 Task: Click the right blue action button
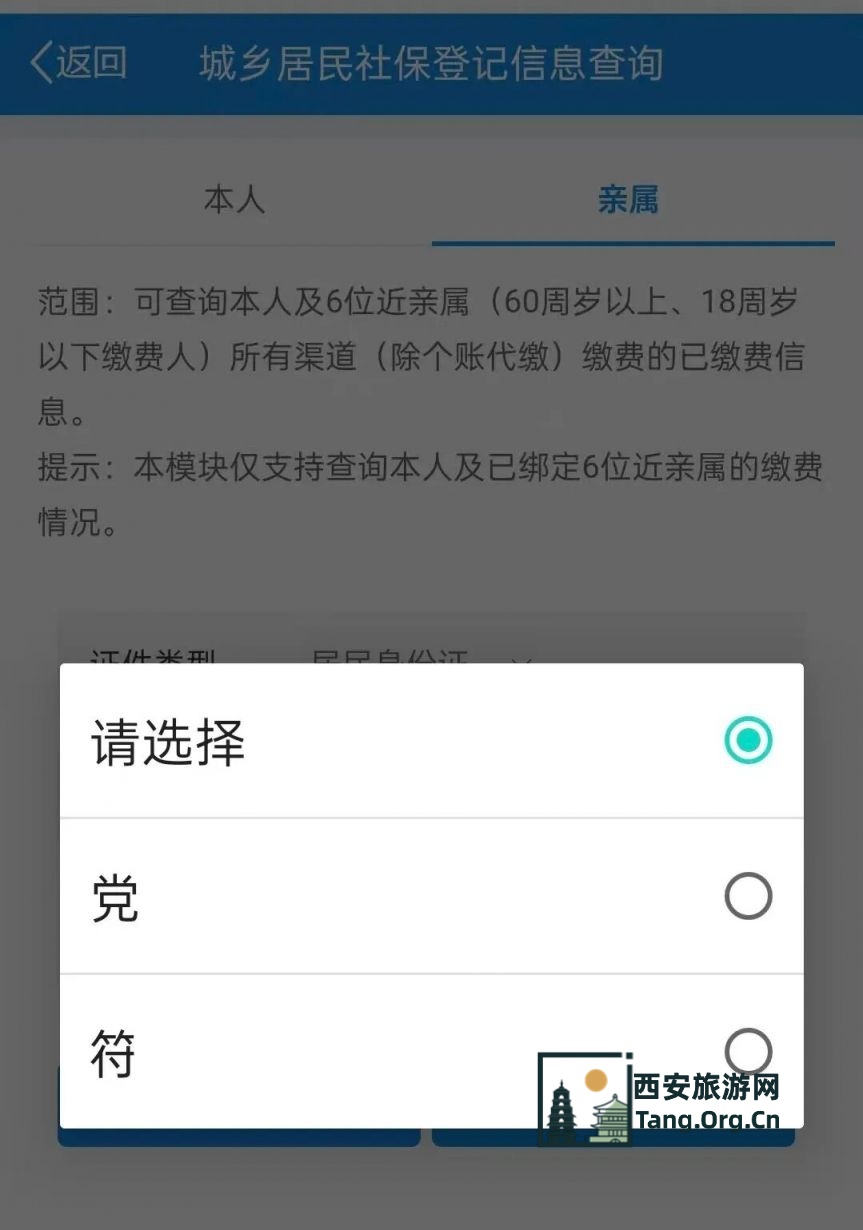coord(612,1135)
